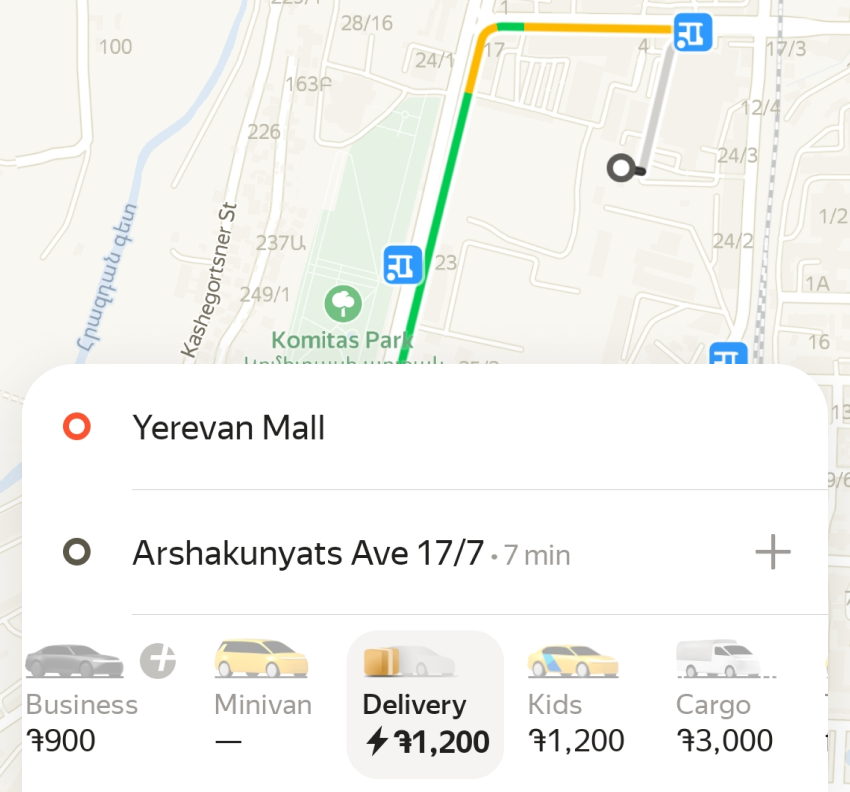The width and height of the screenshot is (850, 792).
Task: Edit the Yerevan Mall pickup field
Action: click(x=230, y=429)
